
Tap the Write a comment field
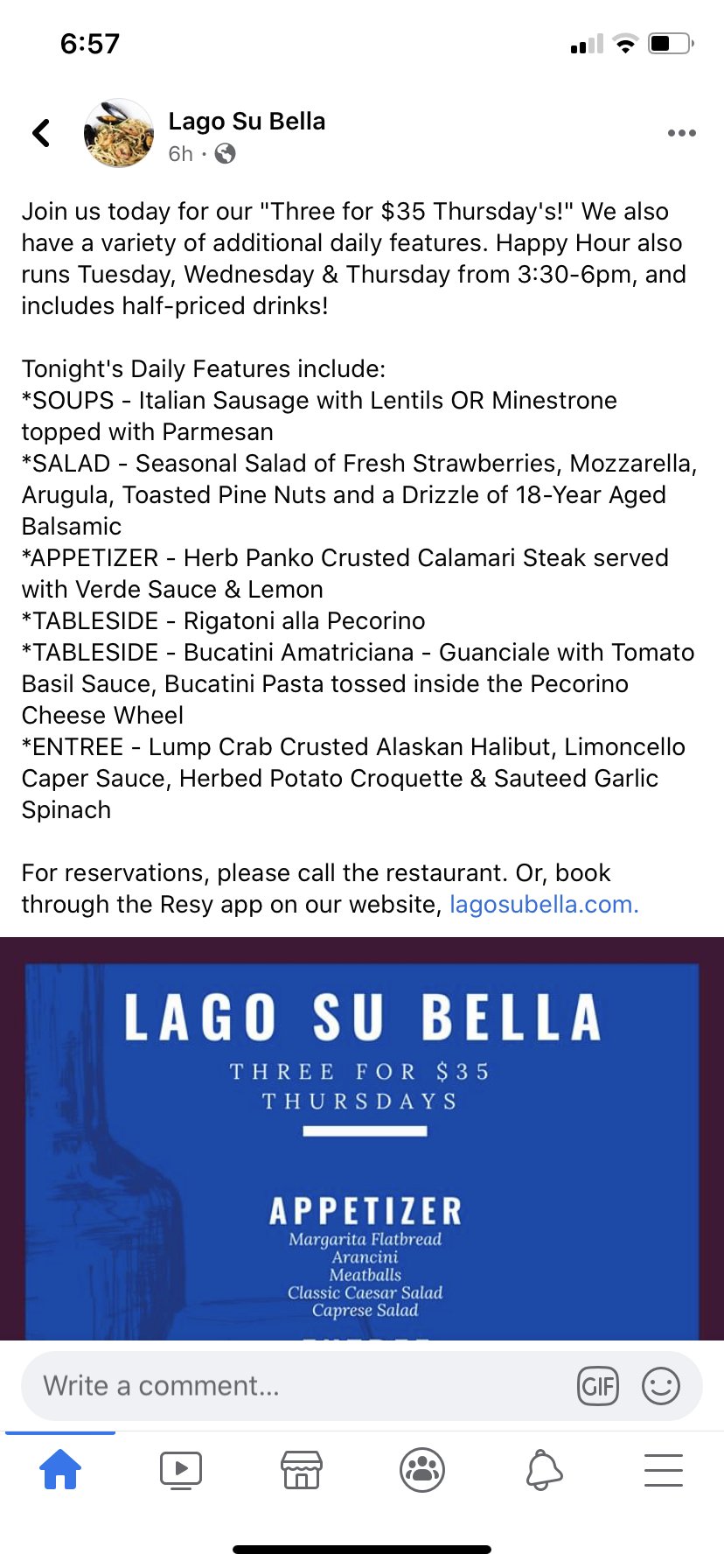(x=297, y=1386)
